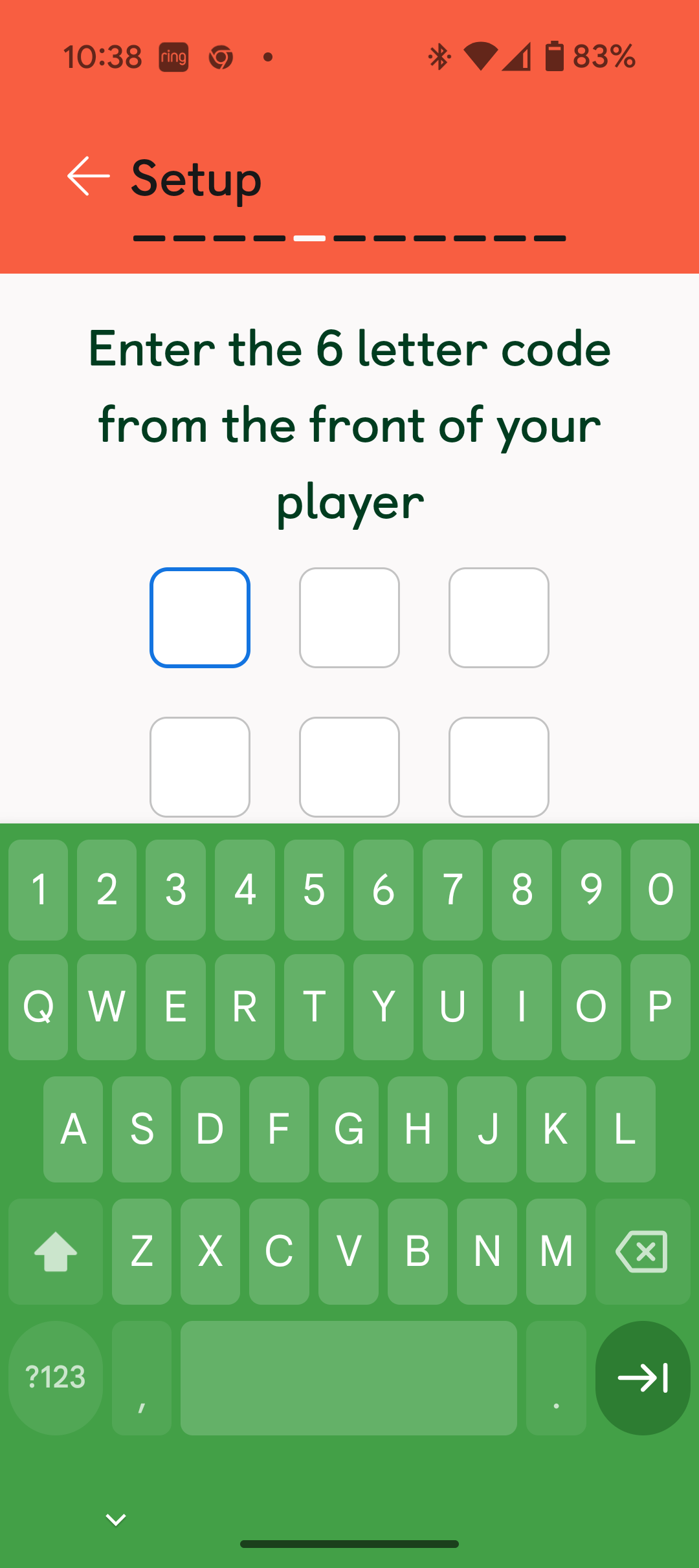Tap the keyboard's next-field arrow key

[643, 1378]
